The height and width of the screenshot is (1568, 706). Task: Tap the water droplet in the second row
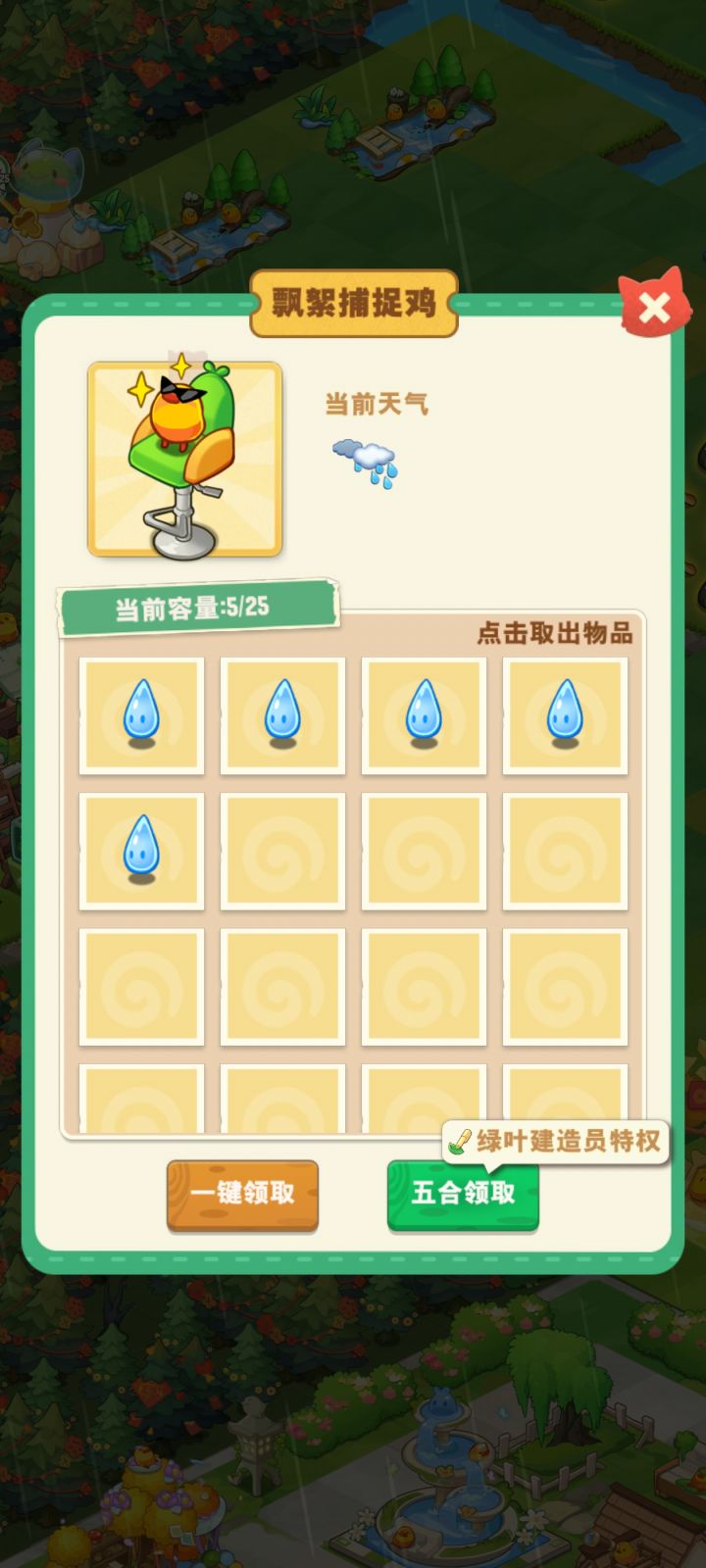pos(140,849)
